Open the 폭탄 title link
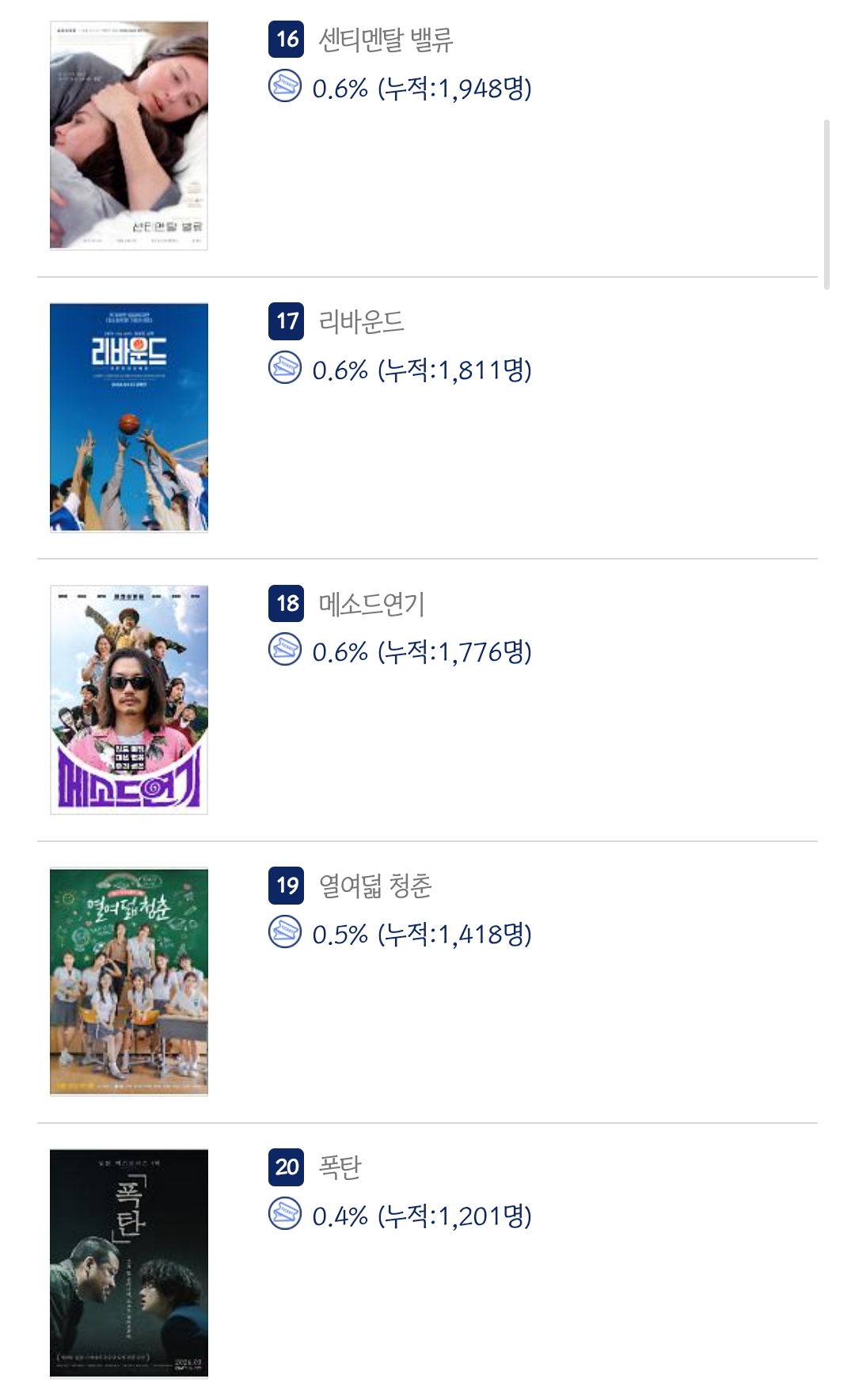 tap(340, 1167)
